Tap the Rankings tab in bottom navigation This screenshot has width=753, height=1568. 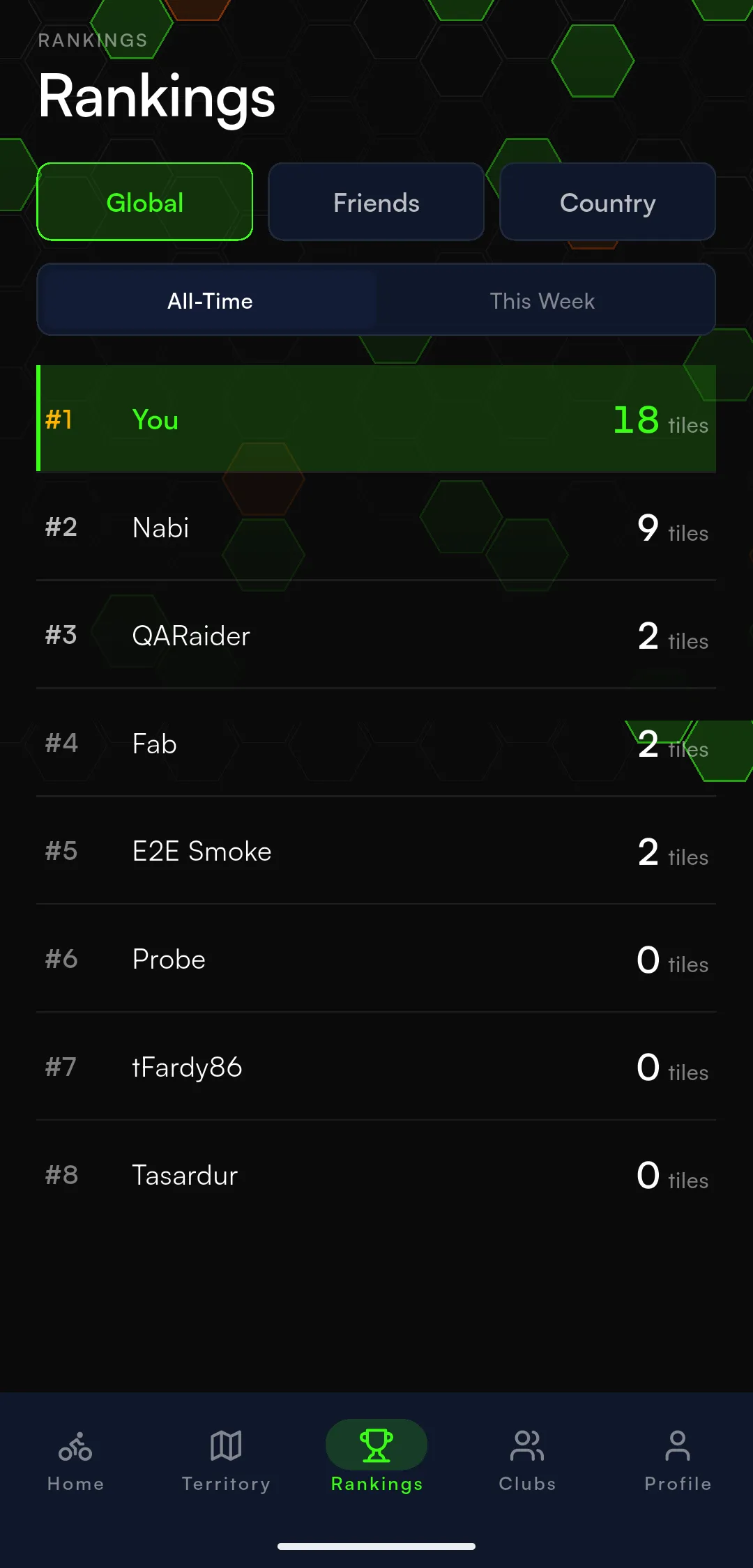pos(376,1460)
